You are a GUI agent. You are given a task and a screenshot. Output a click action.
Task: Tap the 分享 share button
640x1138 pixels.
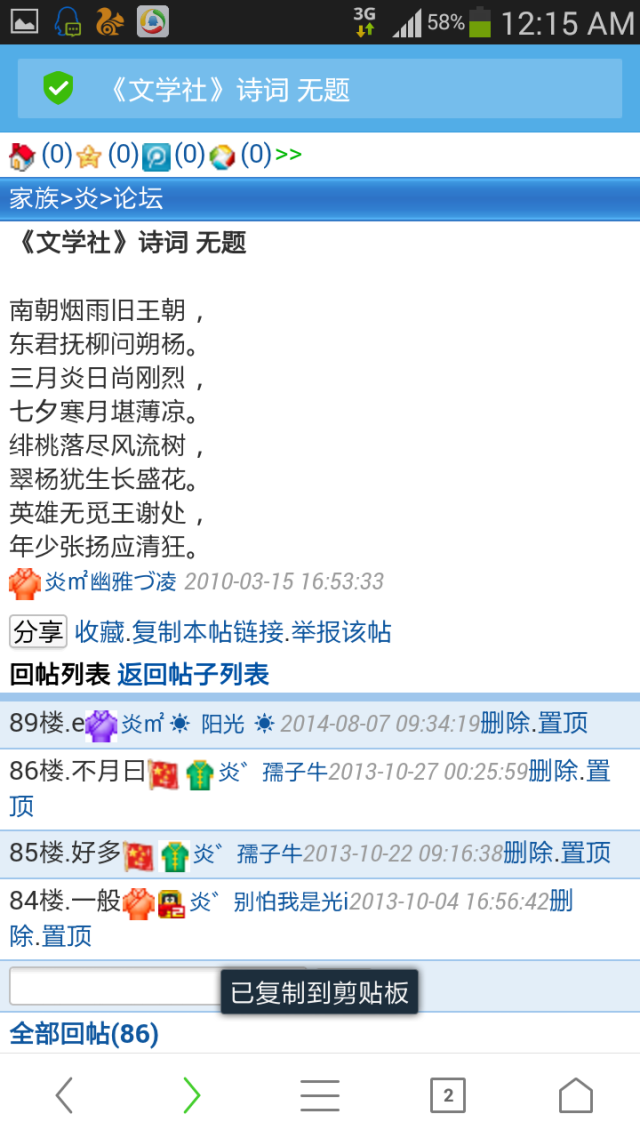[38, 632]
